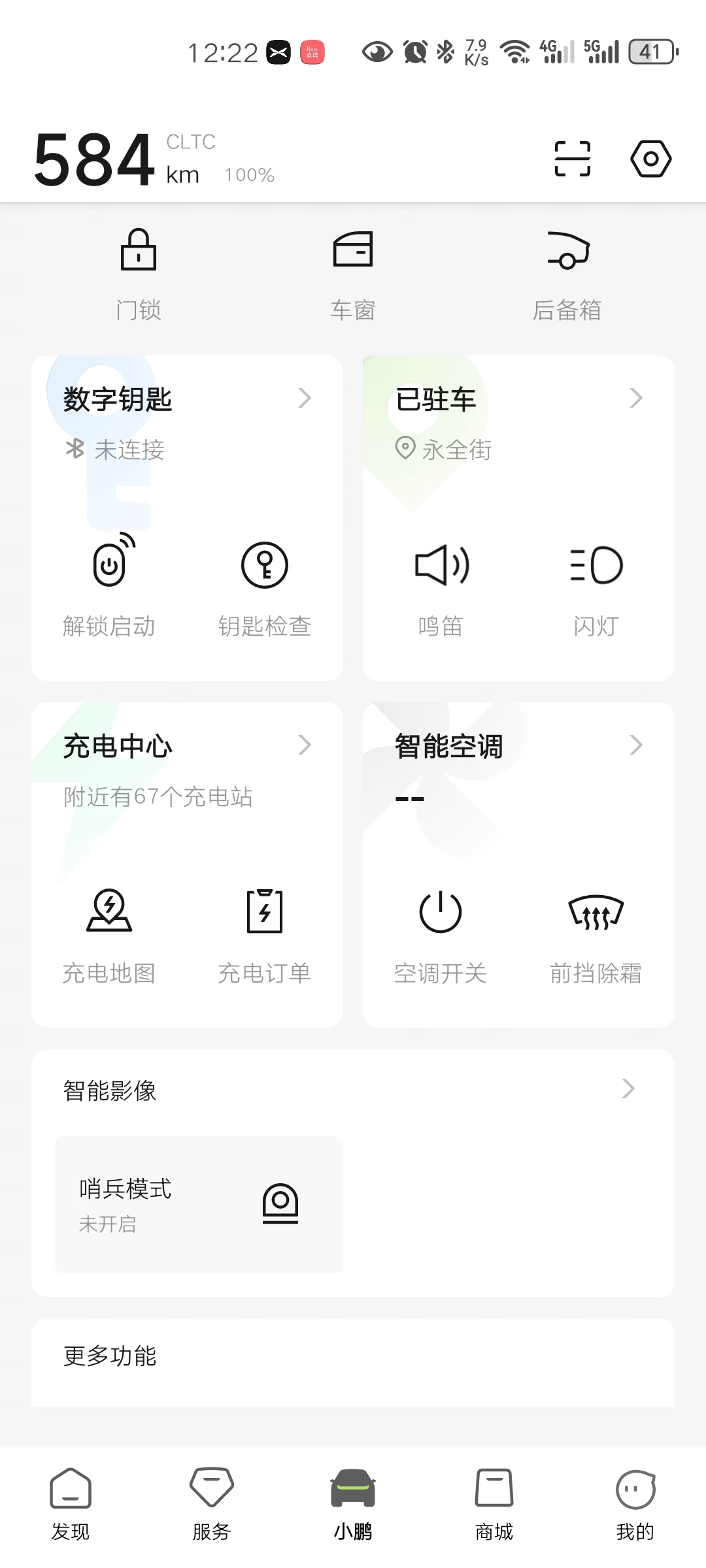
Task: Open 充电地图 charging map
Action: [x=109, y=936]
